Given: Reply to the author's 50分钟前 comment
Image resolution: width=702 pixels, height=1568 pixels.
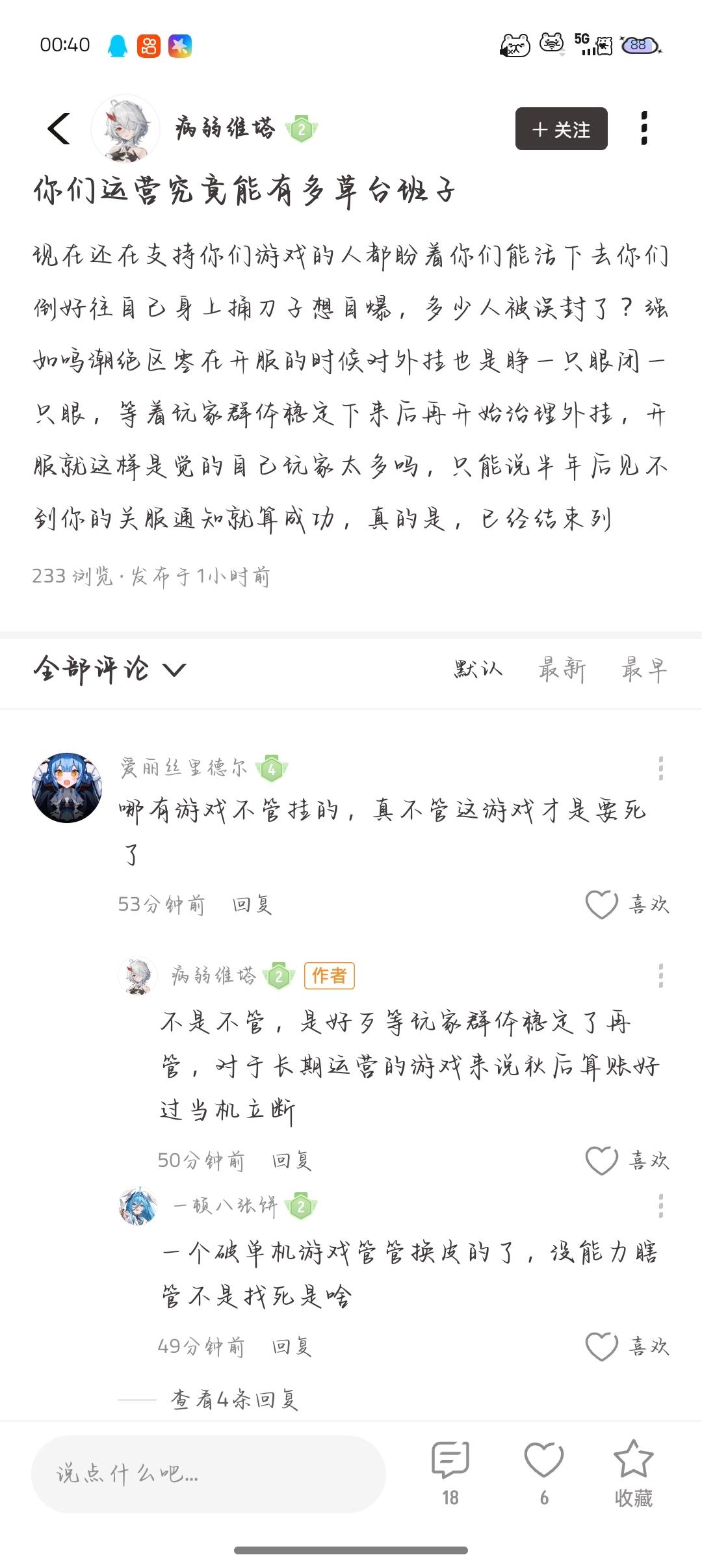Looking at the screenshot, I should coord(291,1160).
